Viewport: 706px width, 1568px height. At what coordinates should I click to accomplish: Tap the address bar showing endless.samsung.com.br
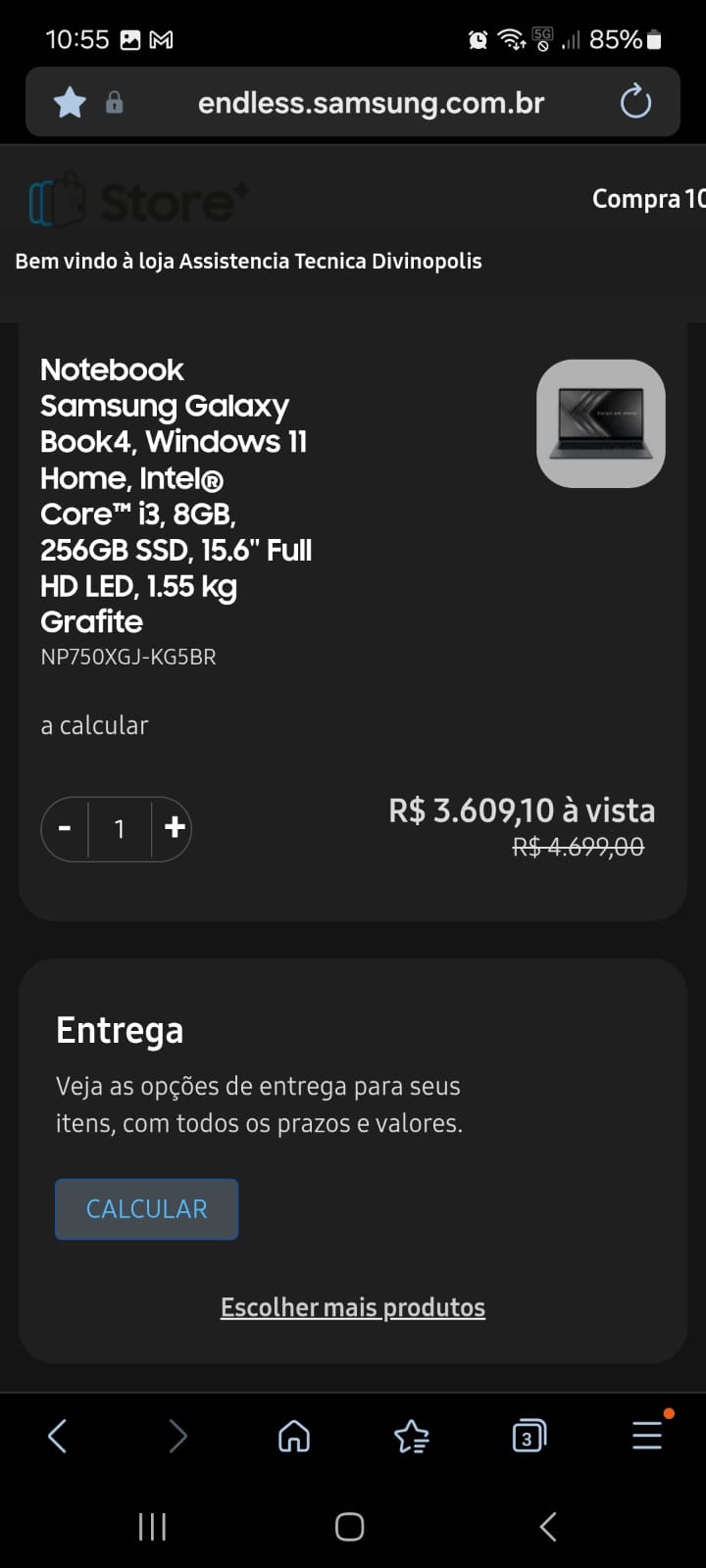click(x=371, y=102)
